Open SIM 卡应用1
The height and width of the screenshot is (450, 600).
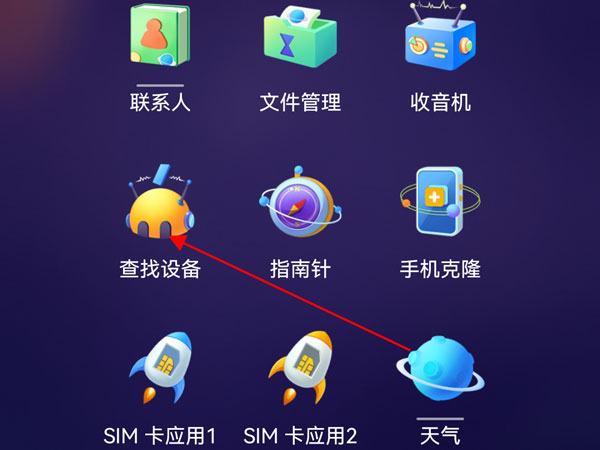click(x=159, y=370)
